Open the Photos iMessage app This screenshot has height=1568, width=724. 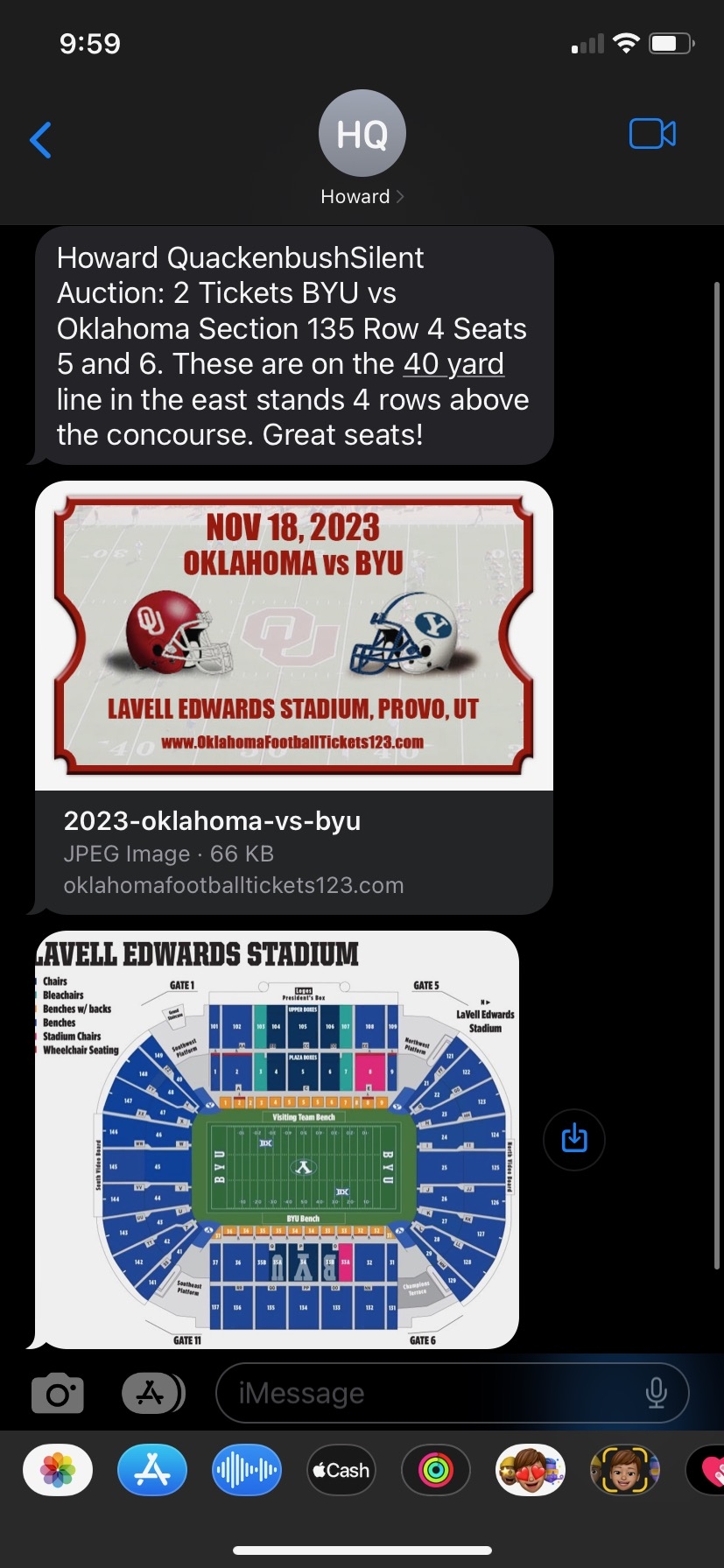(58, 1470)
